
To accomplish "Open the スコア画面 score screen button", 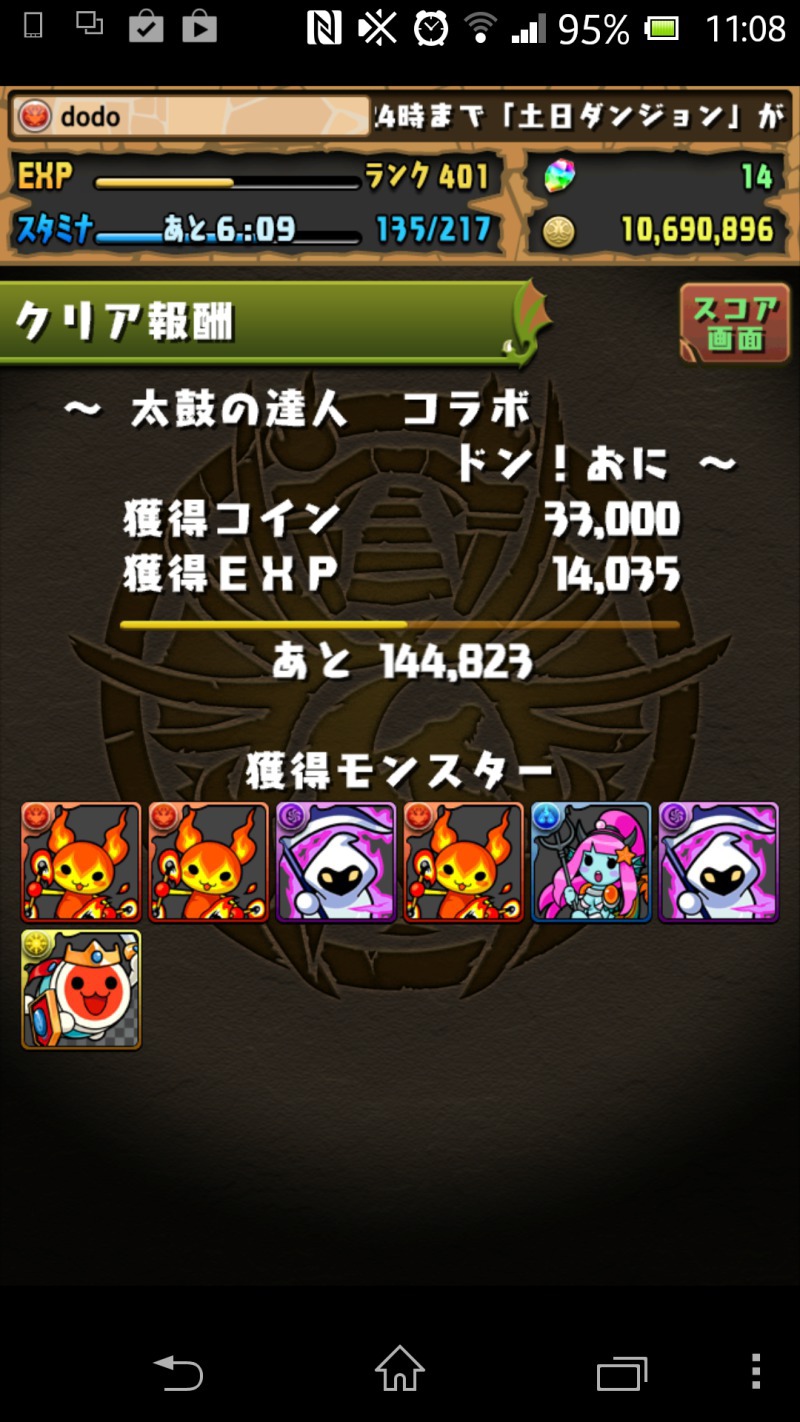I will point(735,323).
